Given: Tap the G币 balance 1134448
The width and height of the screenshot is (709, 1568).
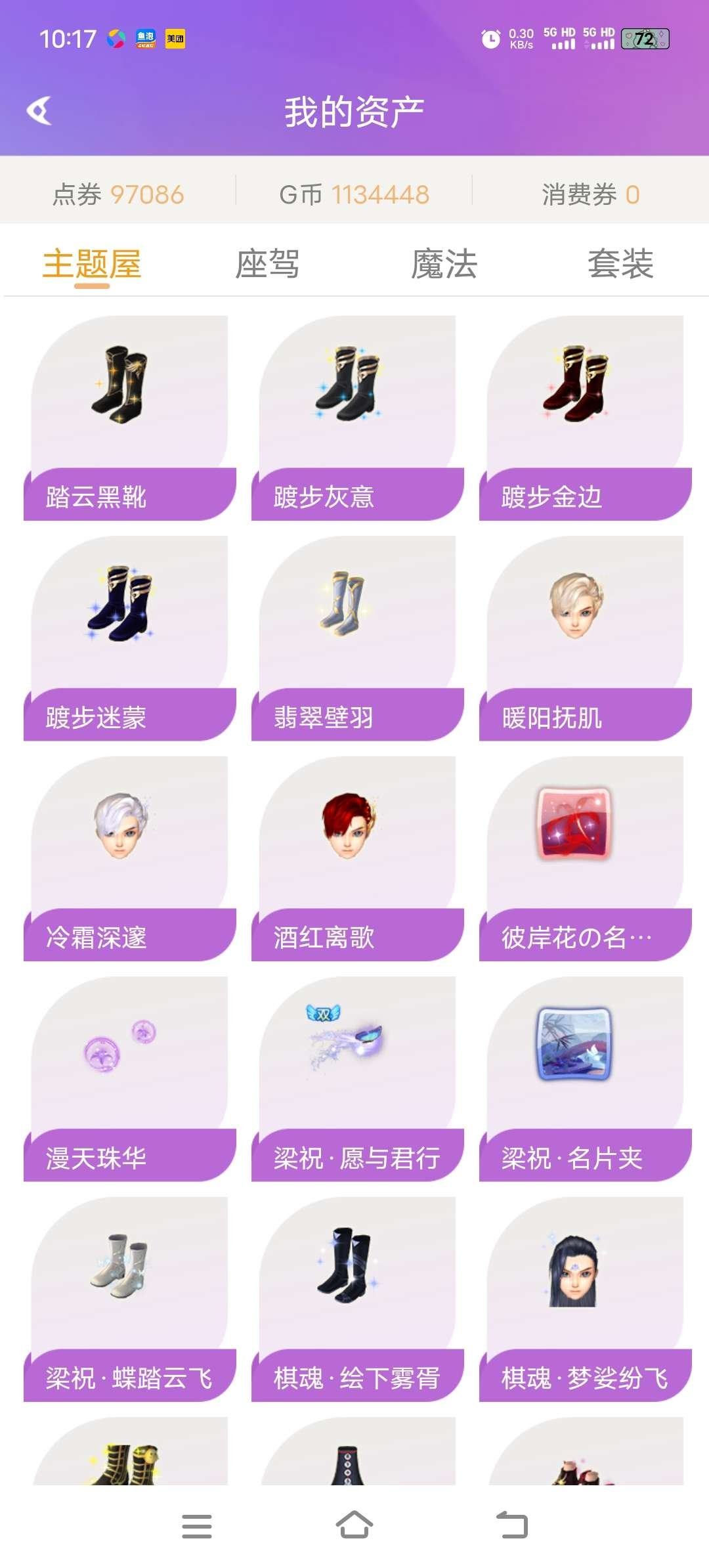Looking at the screenshot, I should point(354,193).
